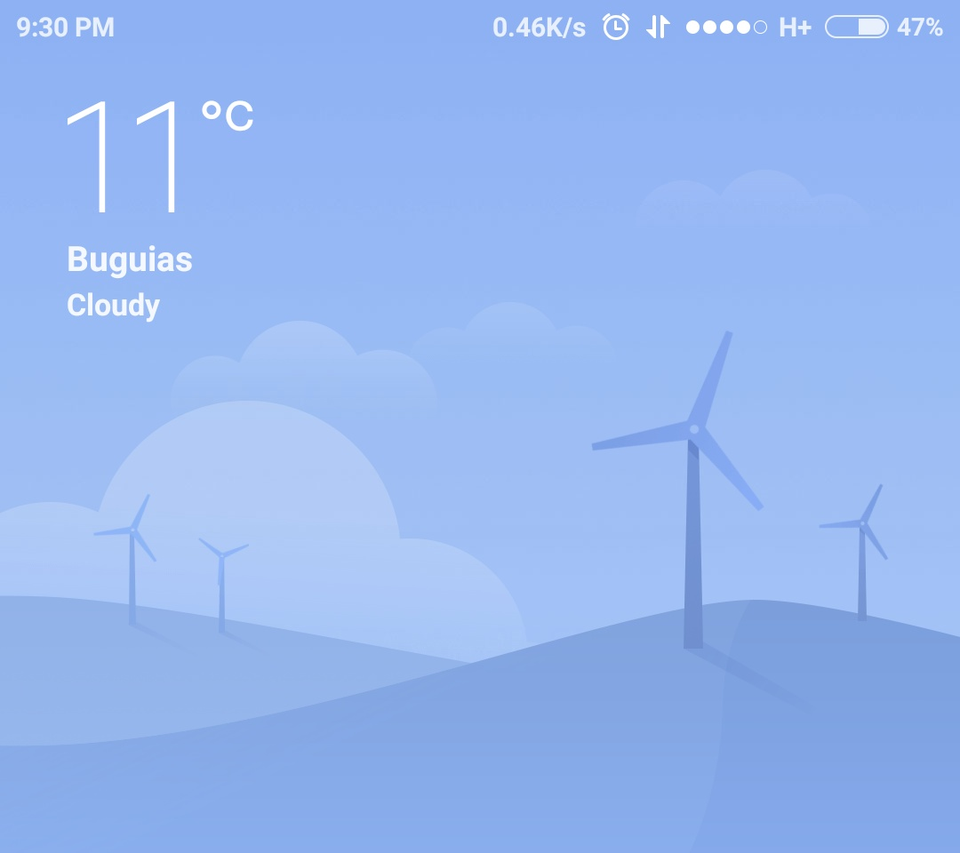This screenshot has height=853, width=960.
Task: Open the Buguias city name
Action: (129, 260)
